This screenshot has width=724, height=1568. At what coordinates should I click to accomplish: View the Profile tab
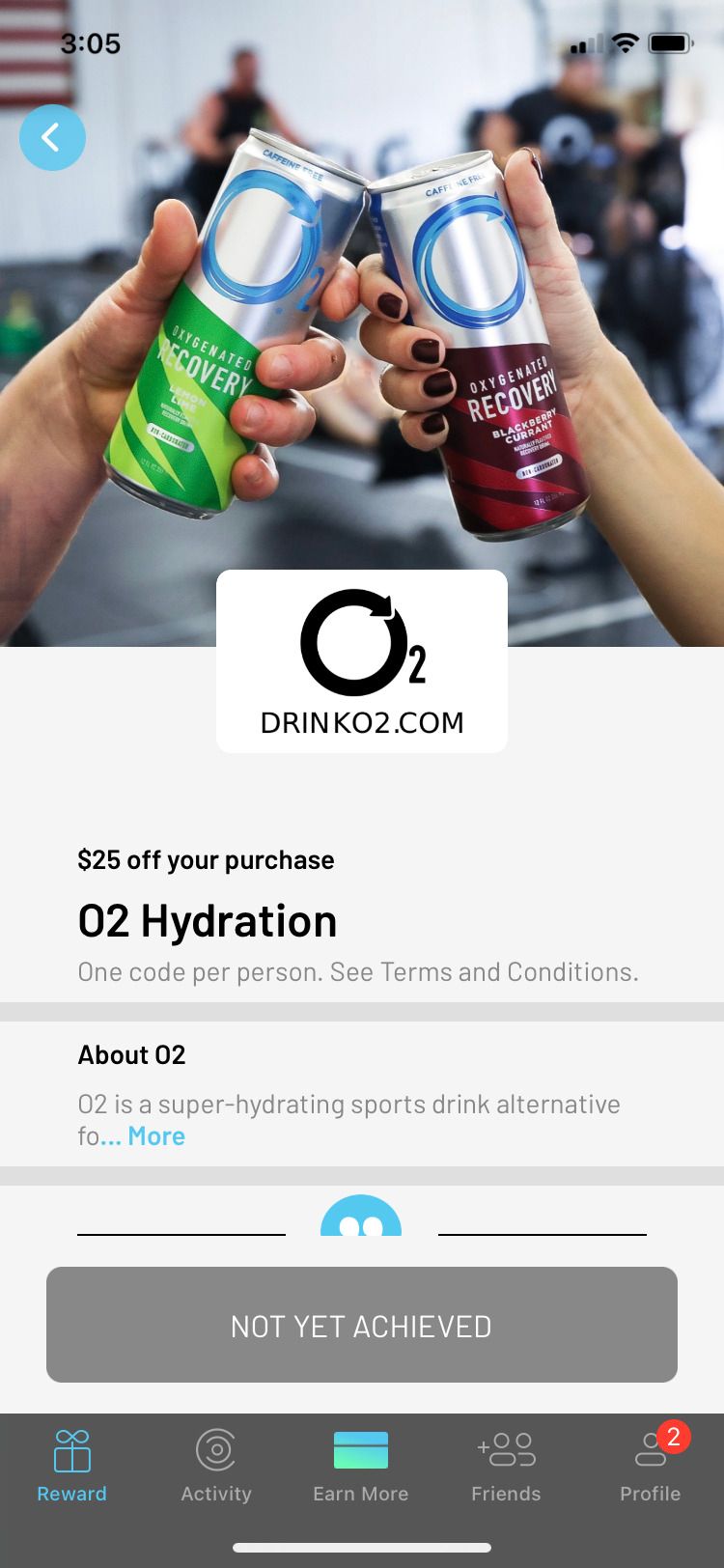651,1466
